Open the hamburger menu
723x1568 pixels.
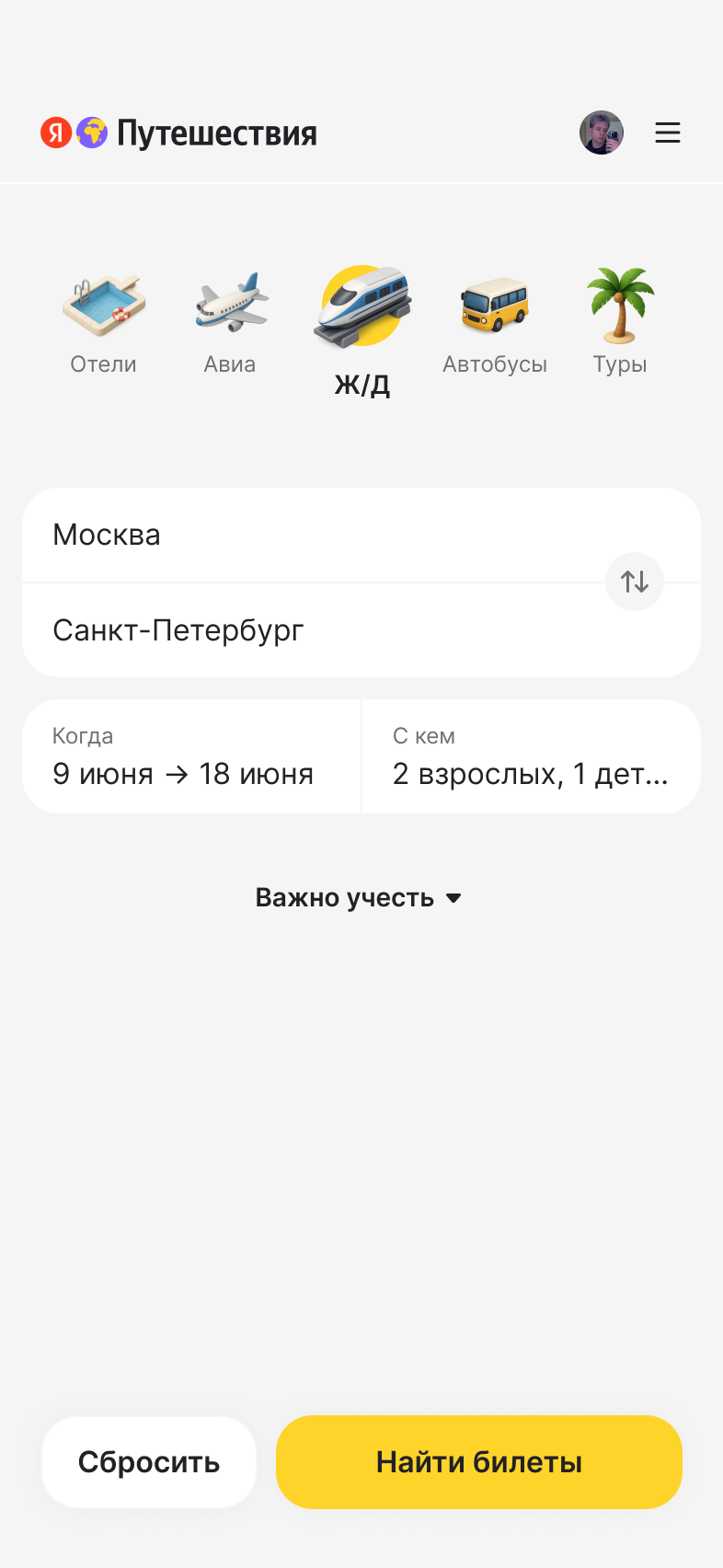point(667,133)
